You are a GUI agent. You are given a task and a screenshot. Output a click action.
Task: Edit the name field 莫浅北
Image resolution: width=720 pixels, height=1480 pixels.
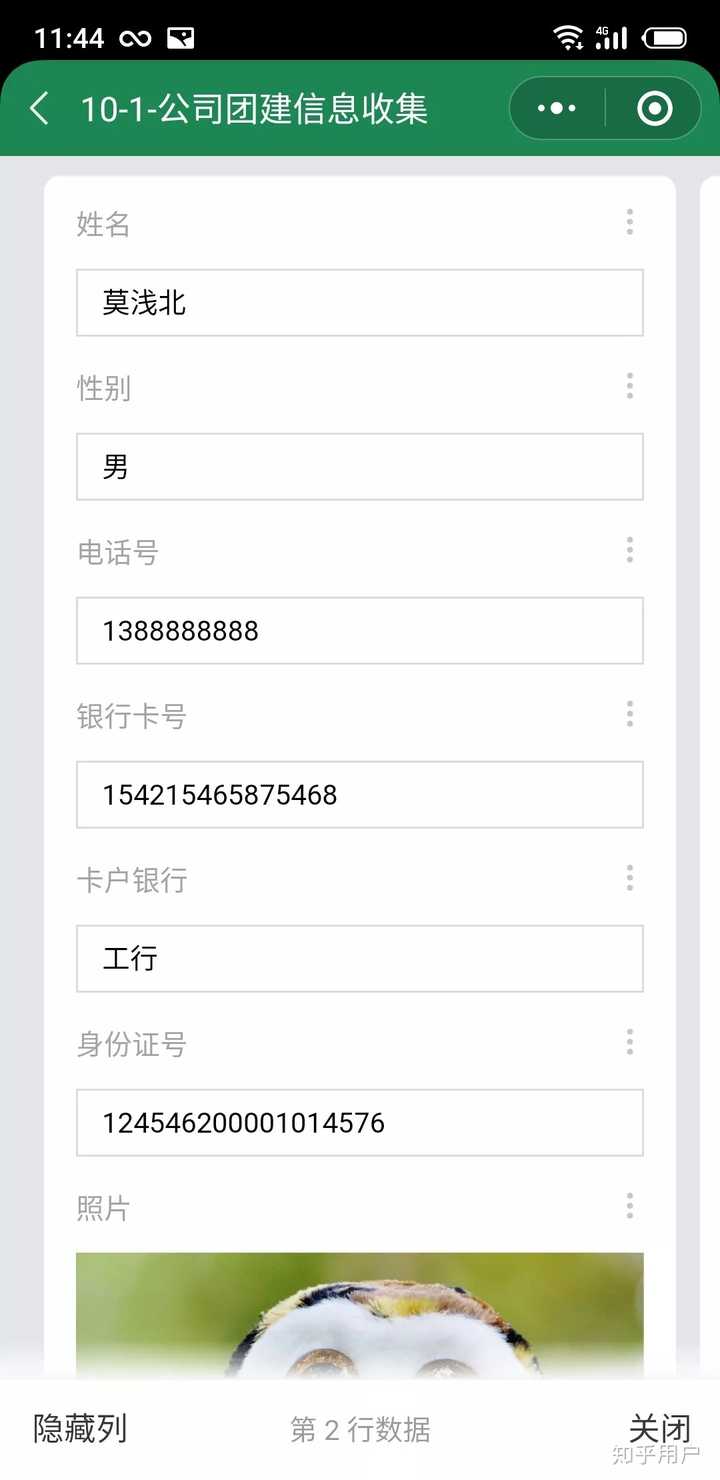coord(360,302)
